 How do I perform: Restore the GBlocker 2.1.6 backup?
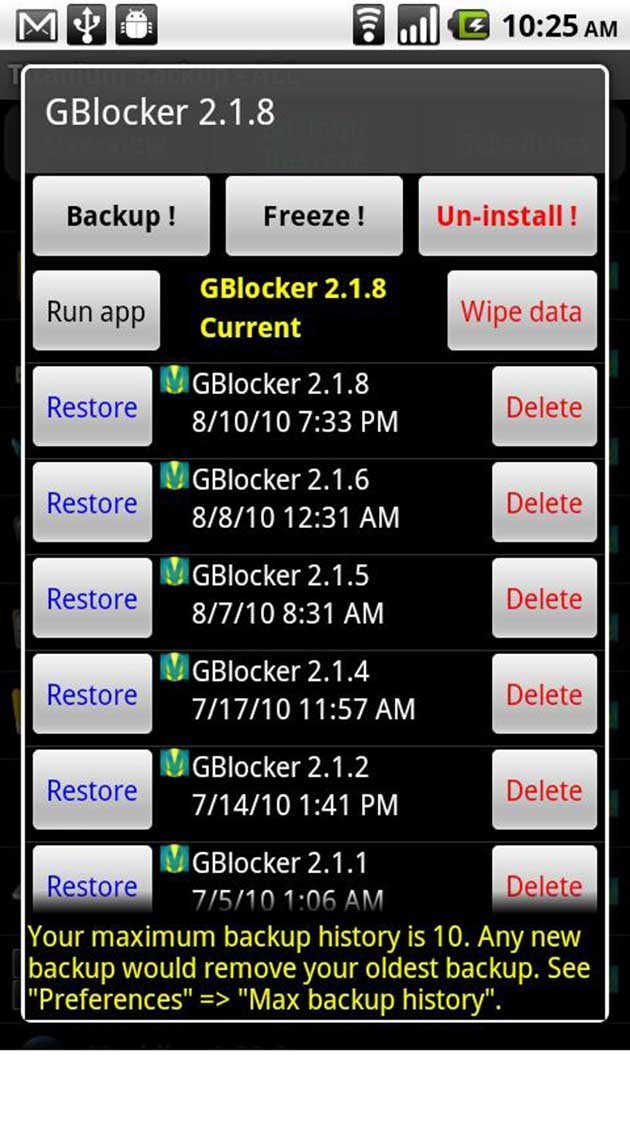pyautogui.click(x=92, y=503)
